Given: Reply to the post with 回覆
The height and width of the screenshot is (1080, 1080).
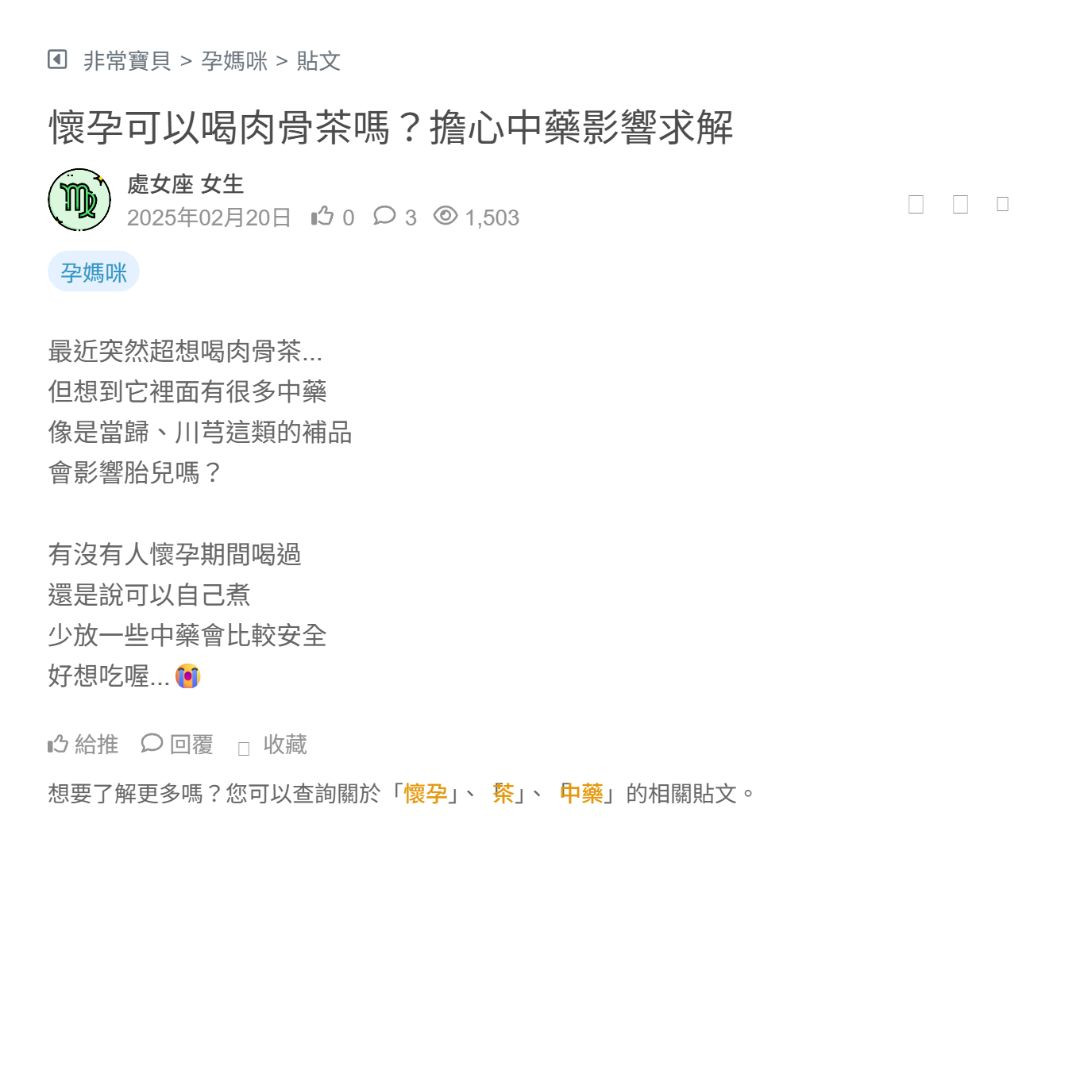Looking at the screenshot, I should [x=177, y=744].
